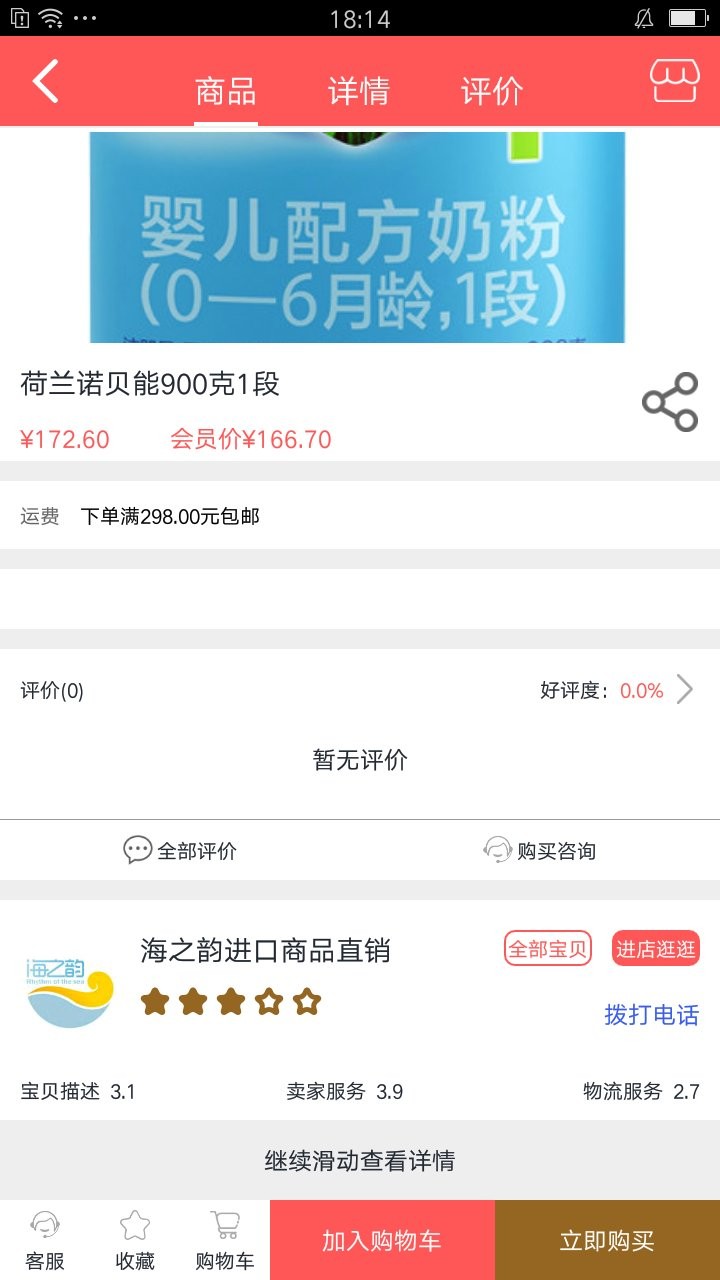Open the 购物车 shopping cart icon

[x=223, y=1238]
